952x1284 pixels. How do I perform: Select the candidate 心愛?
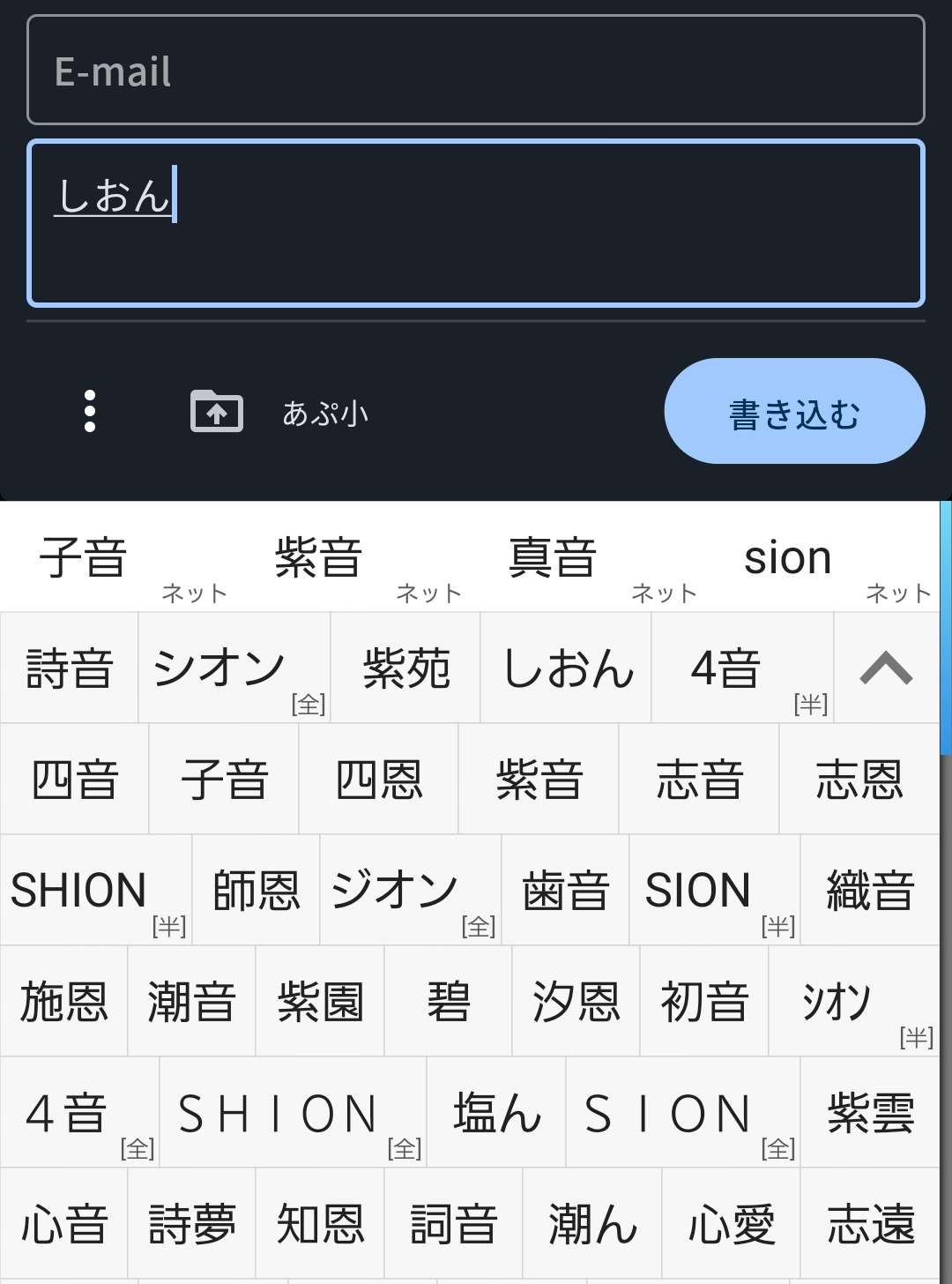(x=732, y=1224)
